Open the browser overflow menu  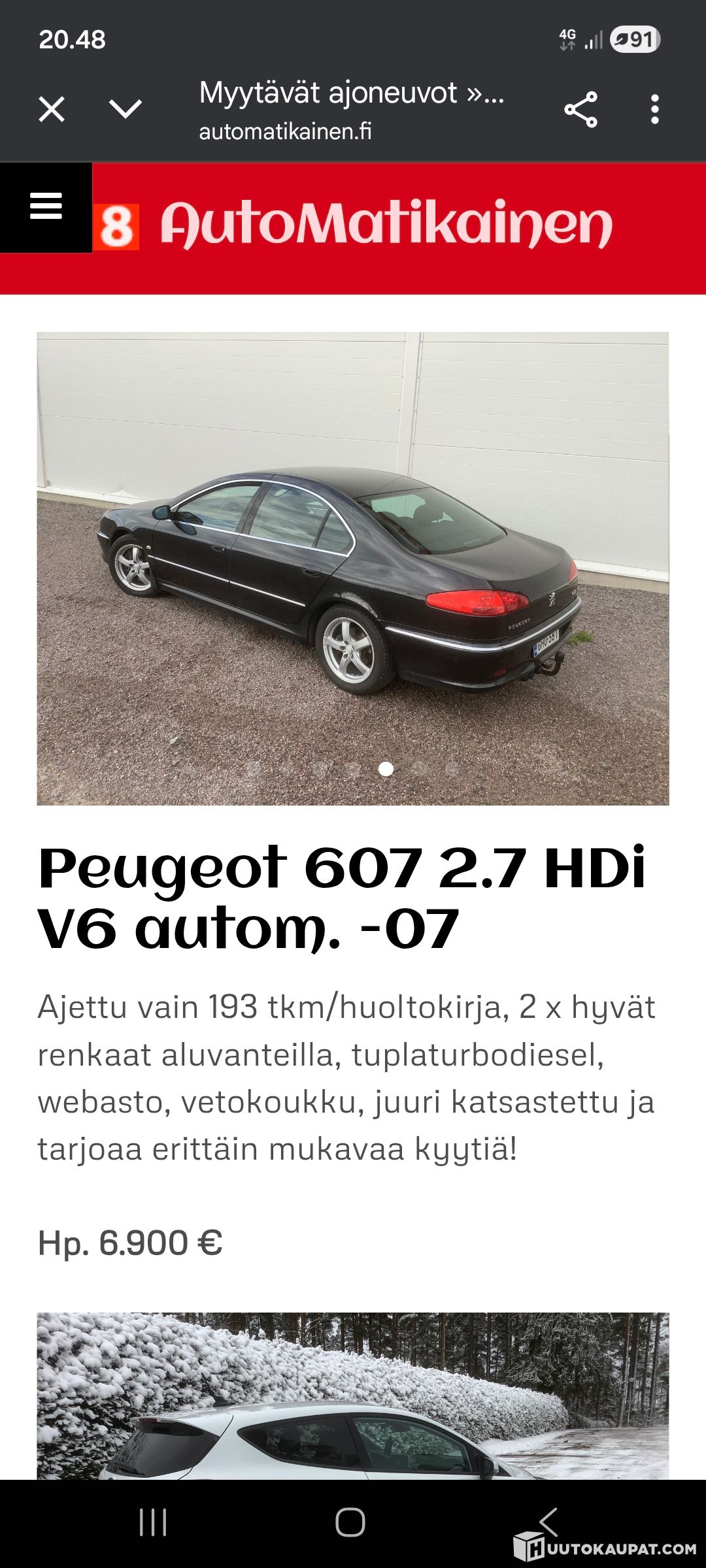click(x=654, y=109)
